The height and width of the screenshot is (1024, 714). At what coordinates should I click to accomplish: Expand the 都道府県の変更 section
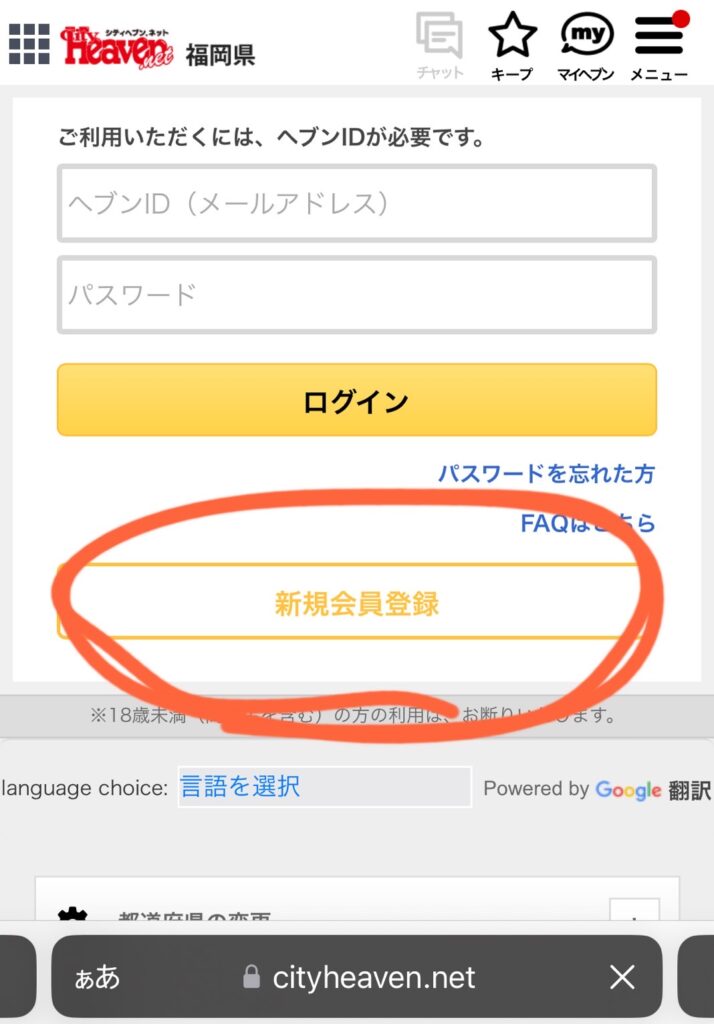coord(634,912)
